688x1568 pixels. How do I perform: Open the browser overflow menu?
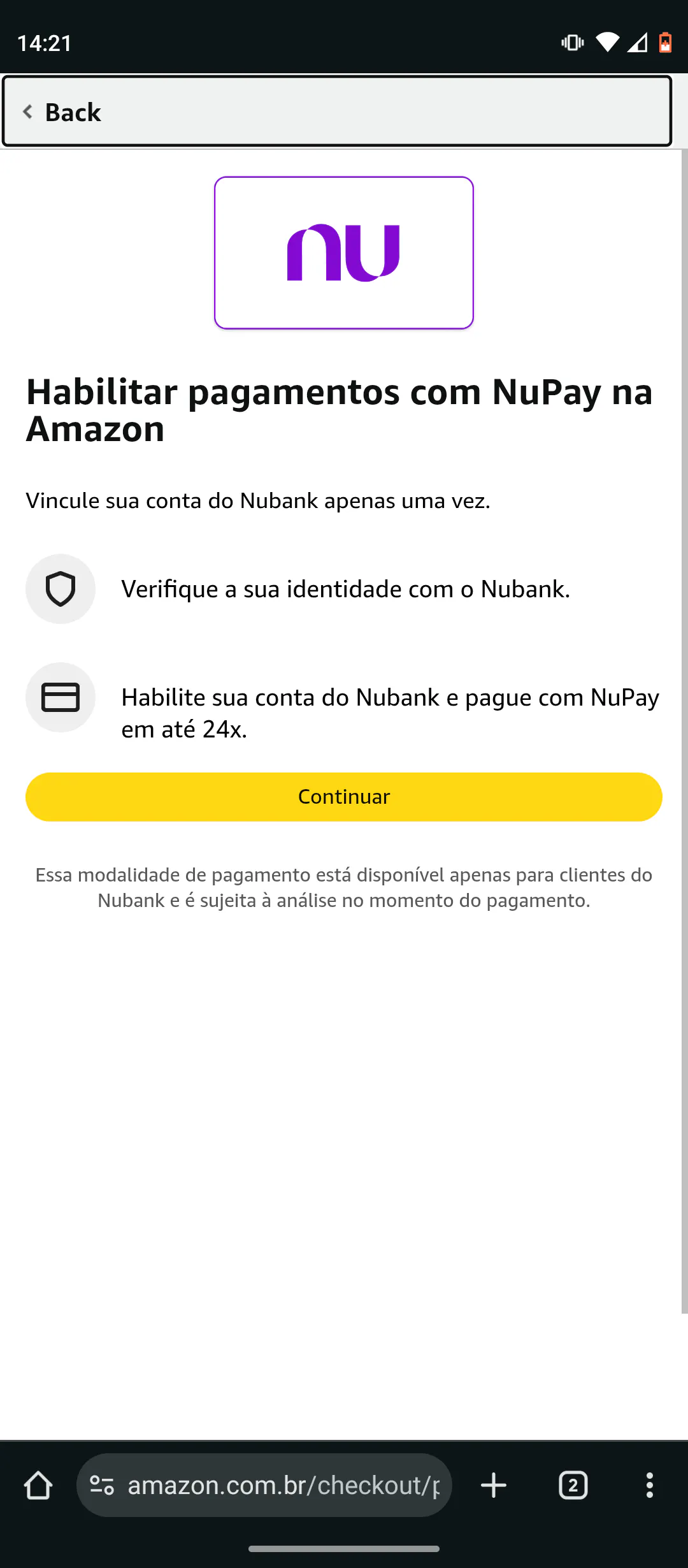(649, 1485)
